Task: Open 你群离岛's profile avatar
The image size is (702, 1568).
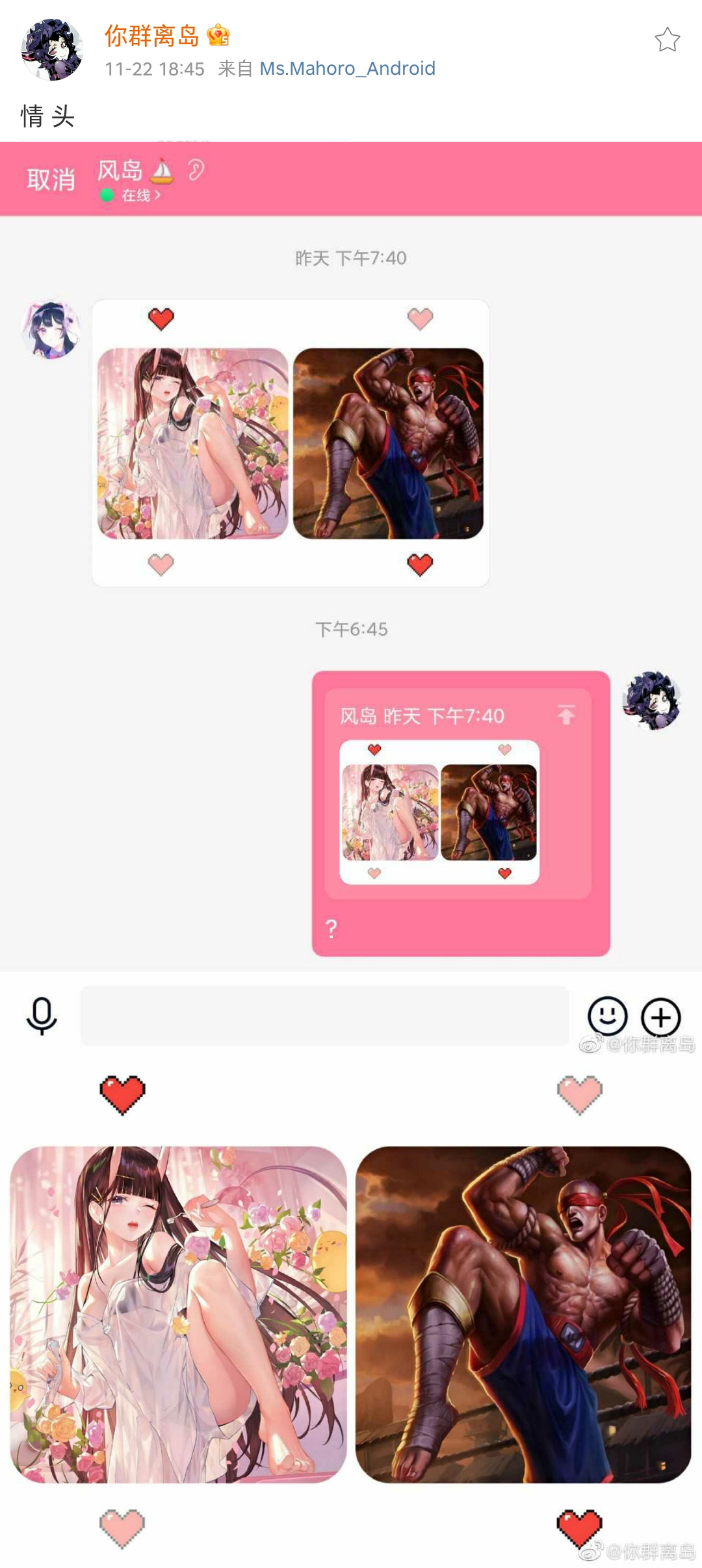Action: (x=52, y=50)
